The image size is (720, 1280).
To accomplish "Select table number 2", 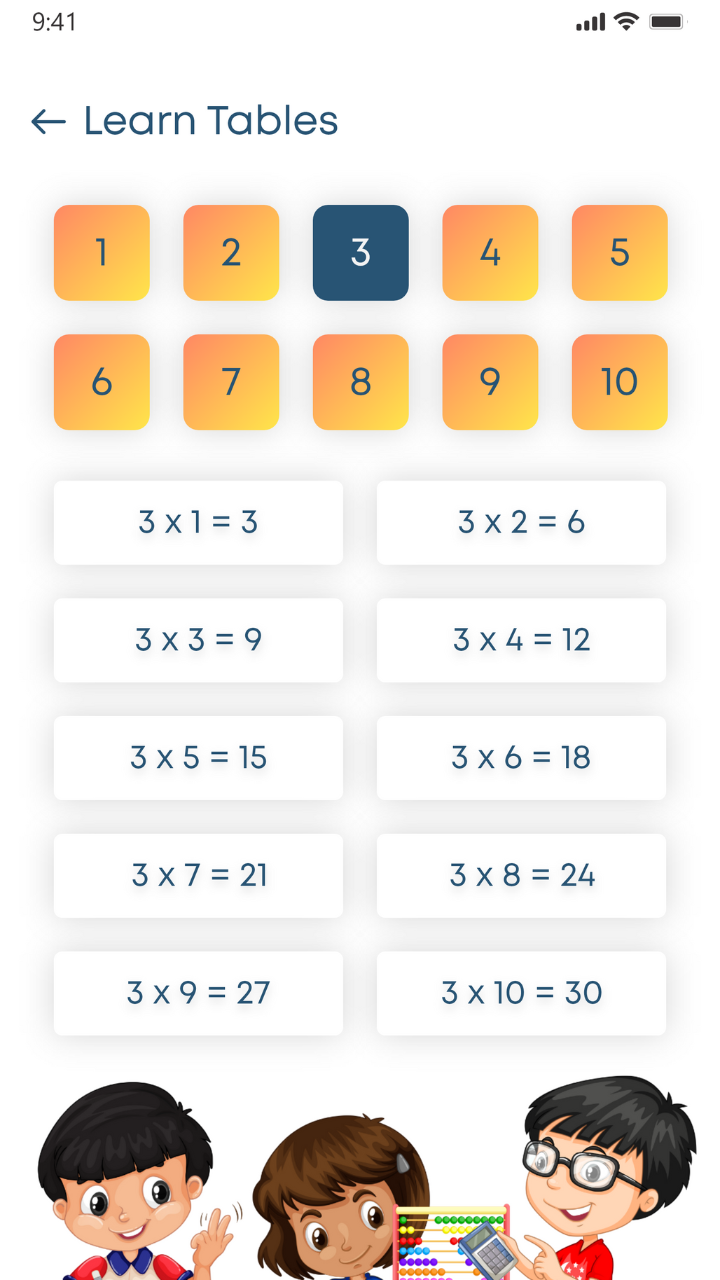I will (x=231, y=253).
